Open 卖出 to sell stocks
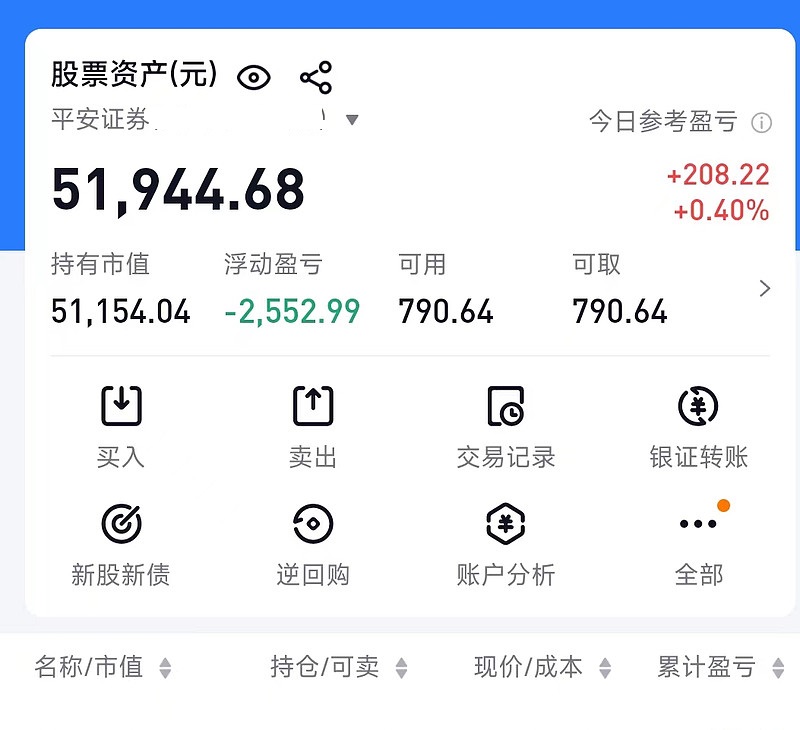Screen dimensions: 800x730 click(x=313, y=427)
